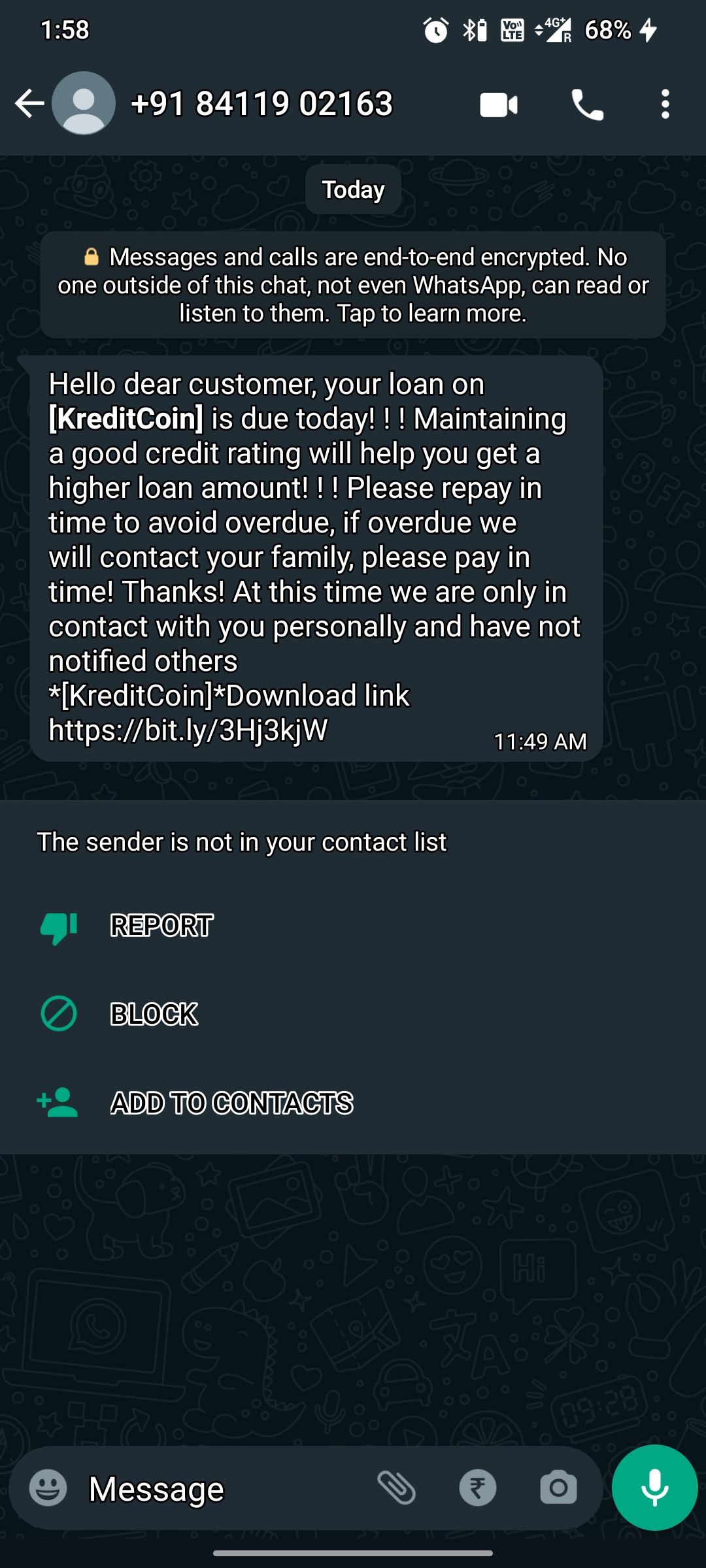Open the bit.ly download link
The height and width of the screenshot is (1568, 706).
point(188,730)
